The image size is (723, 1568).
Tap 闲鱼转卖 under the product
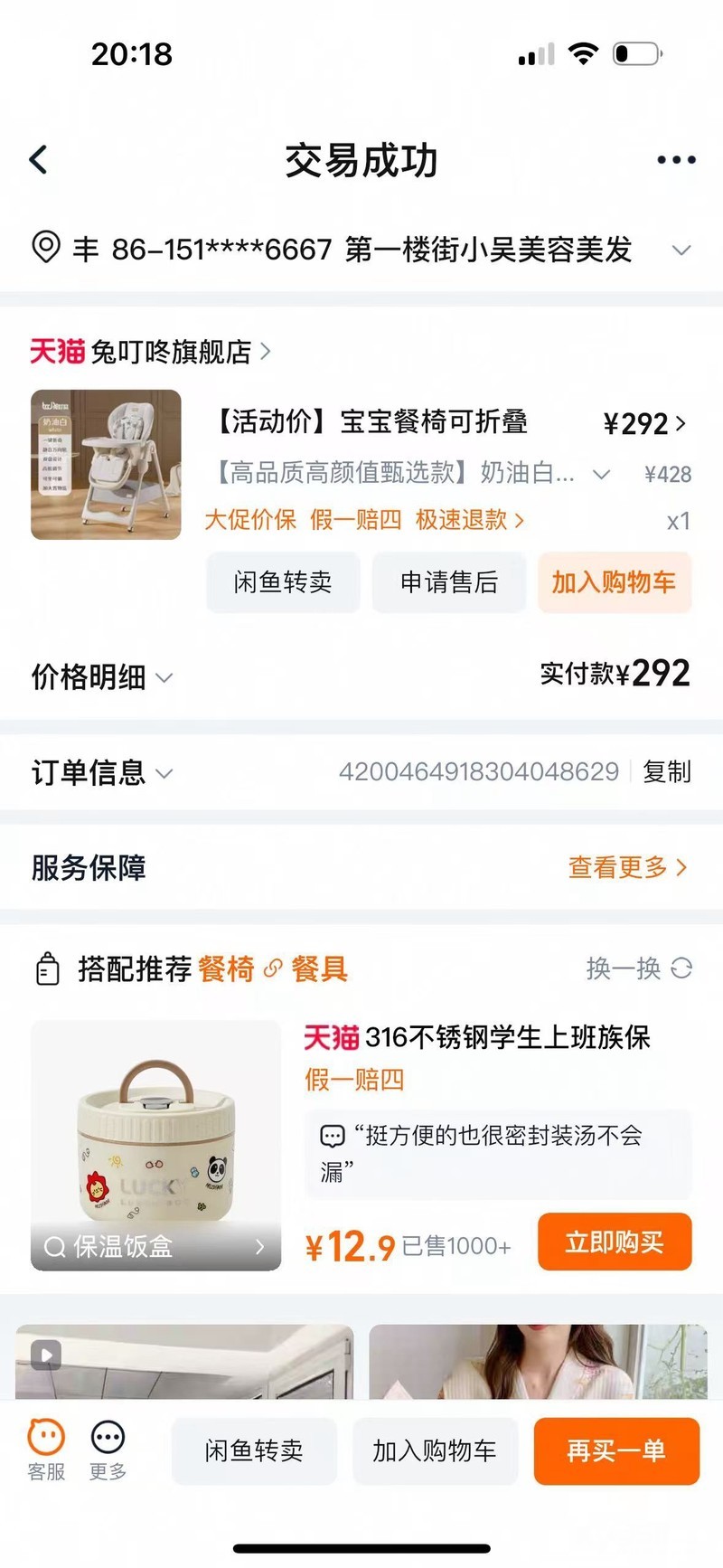tap(283, 582)
